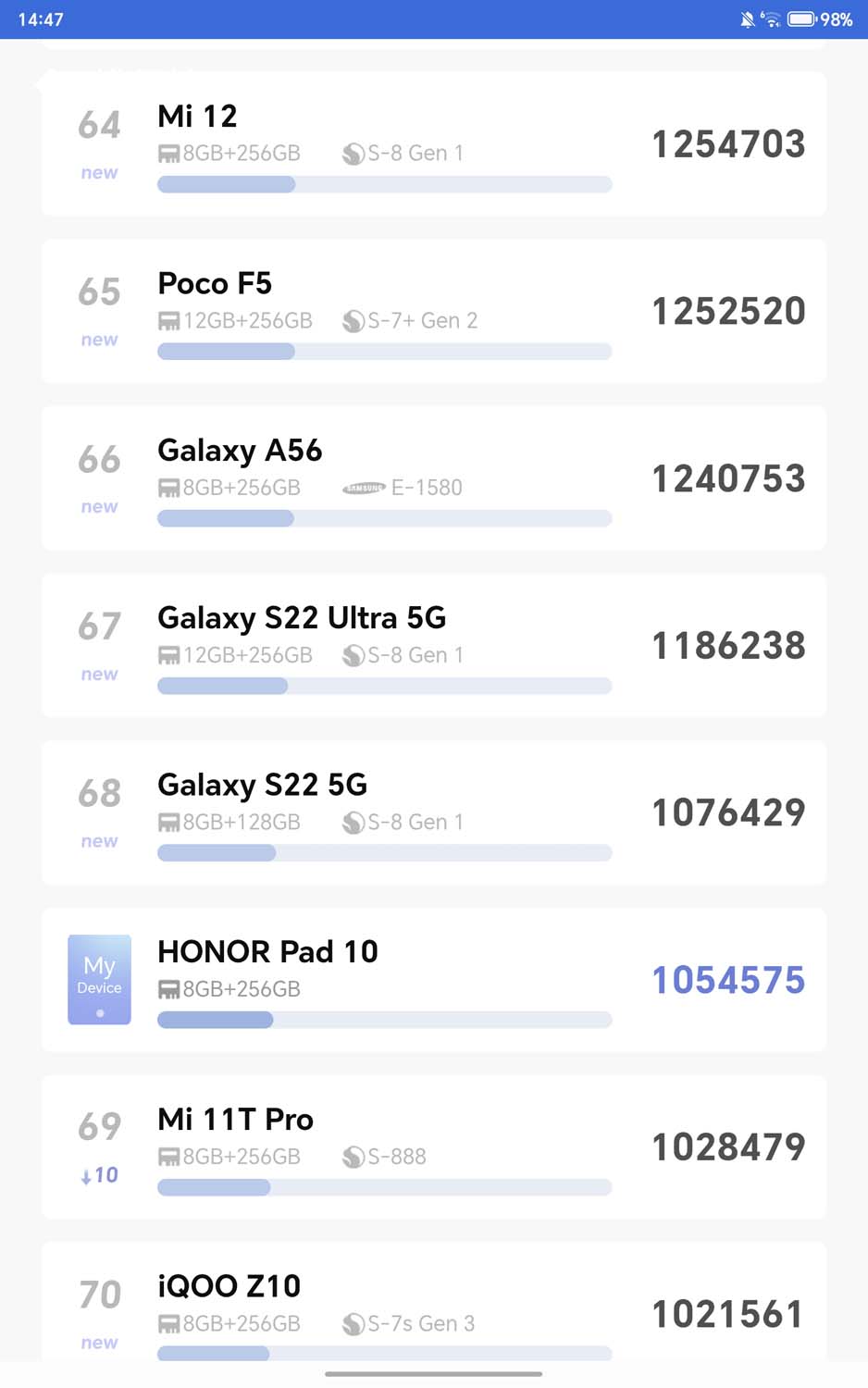View Galaxy A56 benchmark details
Screen dimensions: 868x1388
click(x=433, y=478)
